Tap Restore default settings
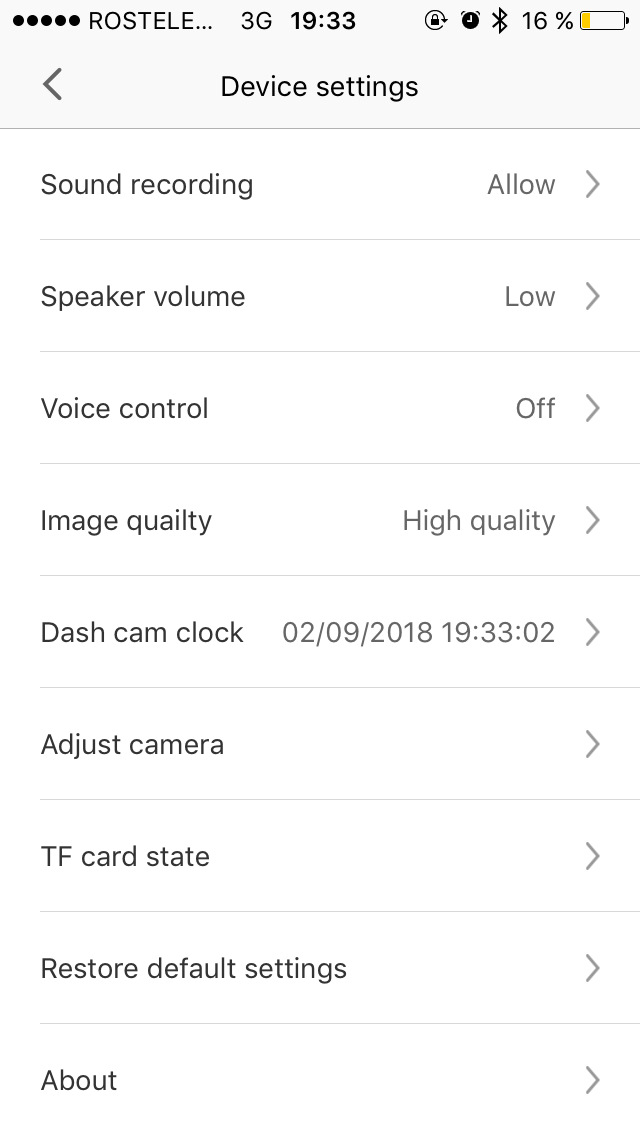 (320, 968)
